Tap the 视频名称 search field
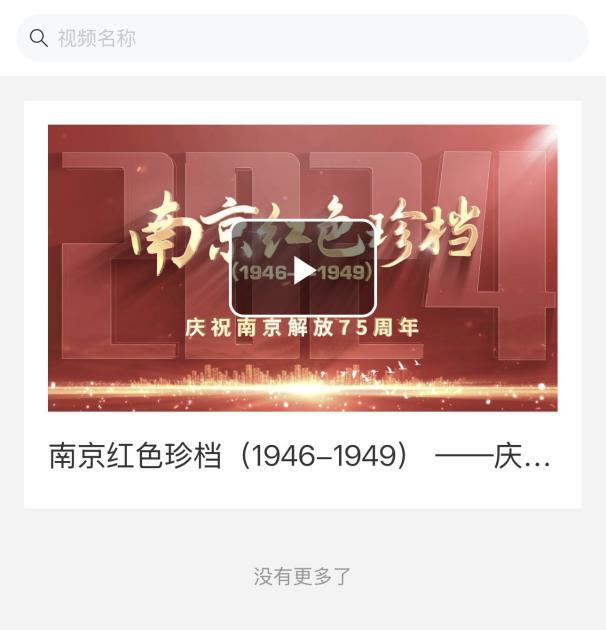This screenshot has height=630, width=606. (x=302, y=38)
